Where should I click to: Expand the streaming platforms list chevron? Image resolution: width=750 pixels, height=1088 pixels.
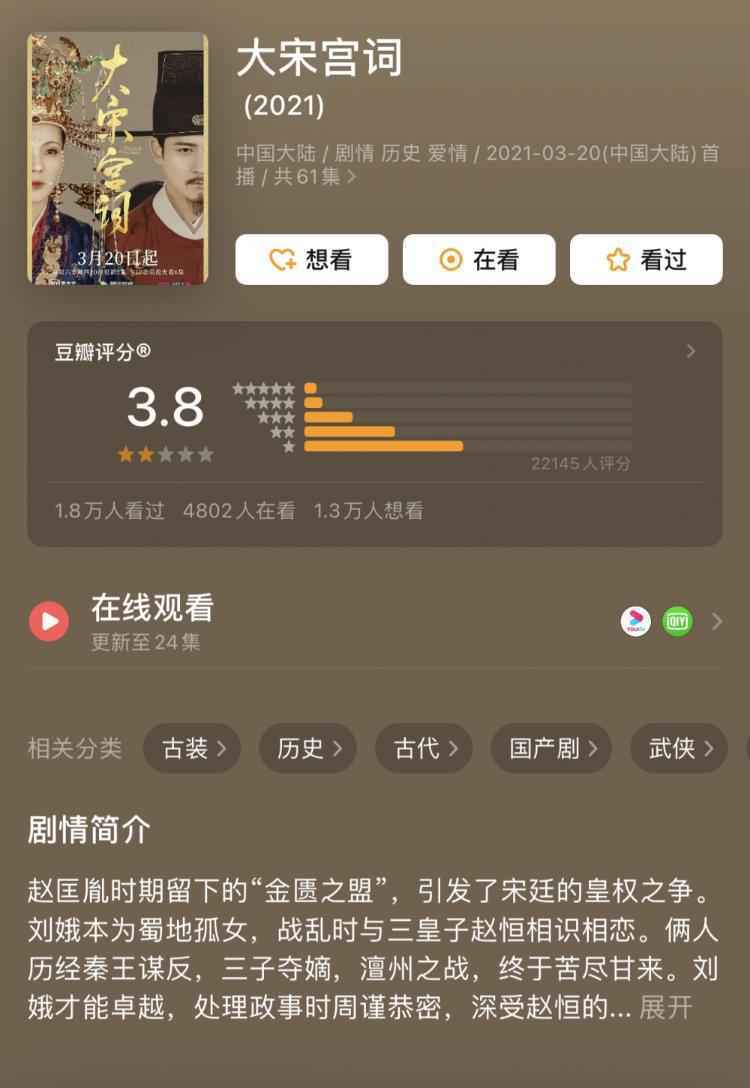(x=718, y=620)
